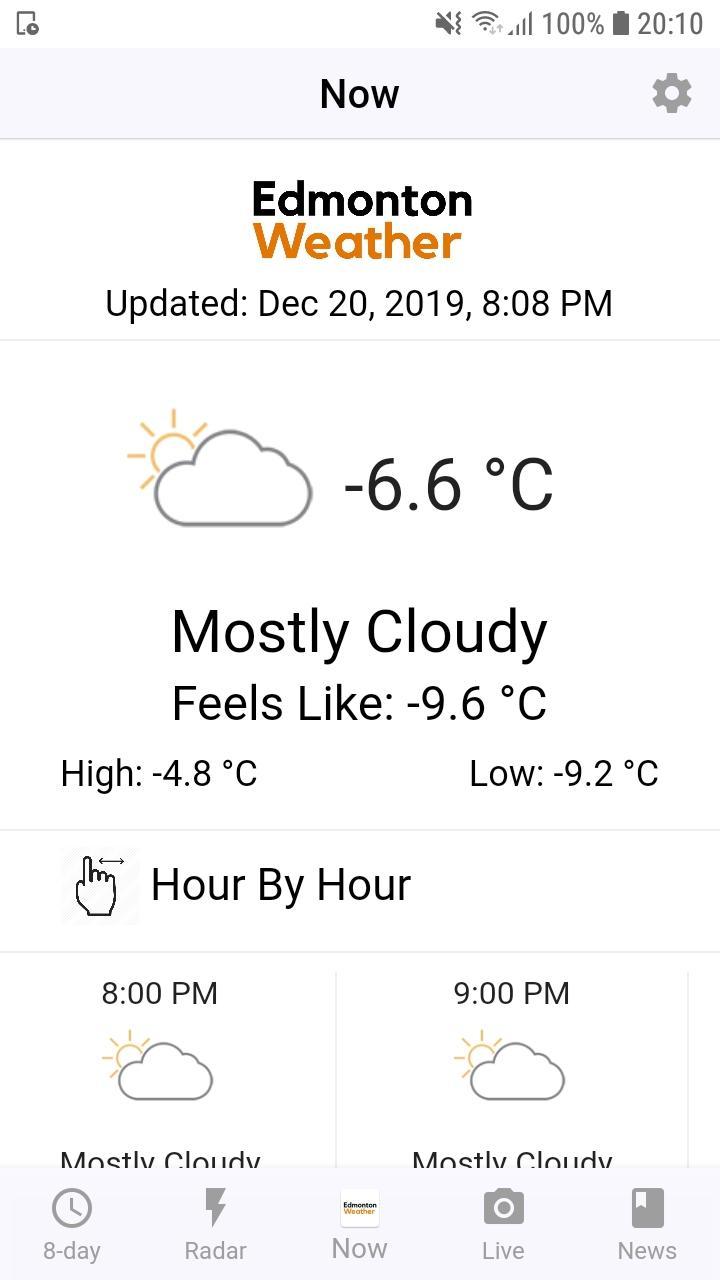
Task: Open the 8-day forecast clock icon
Action: [71, 1207]
